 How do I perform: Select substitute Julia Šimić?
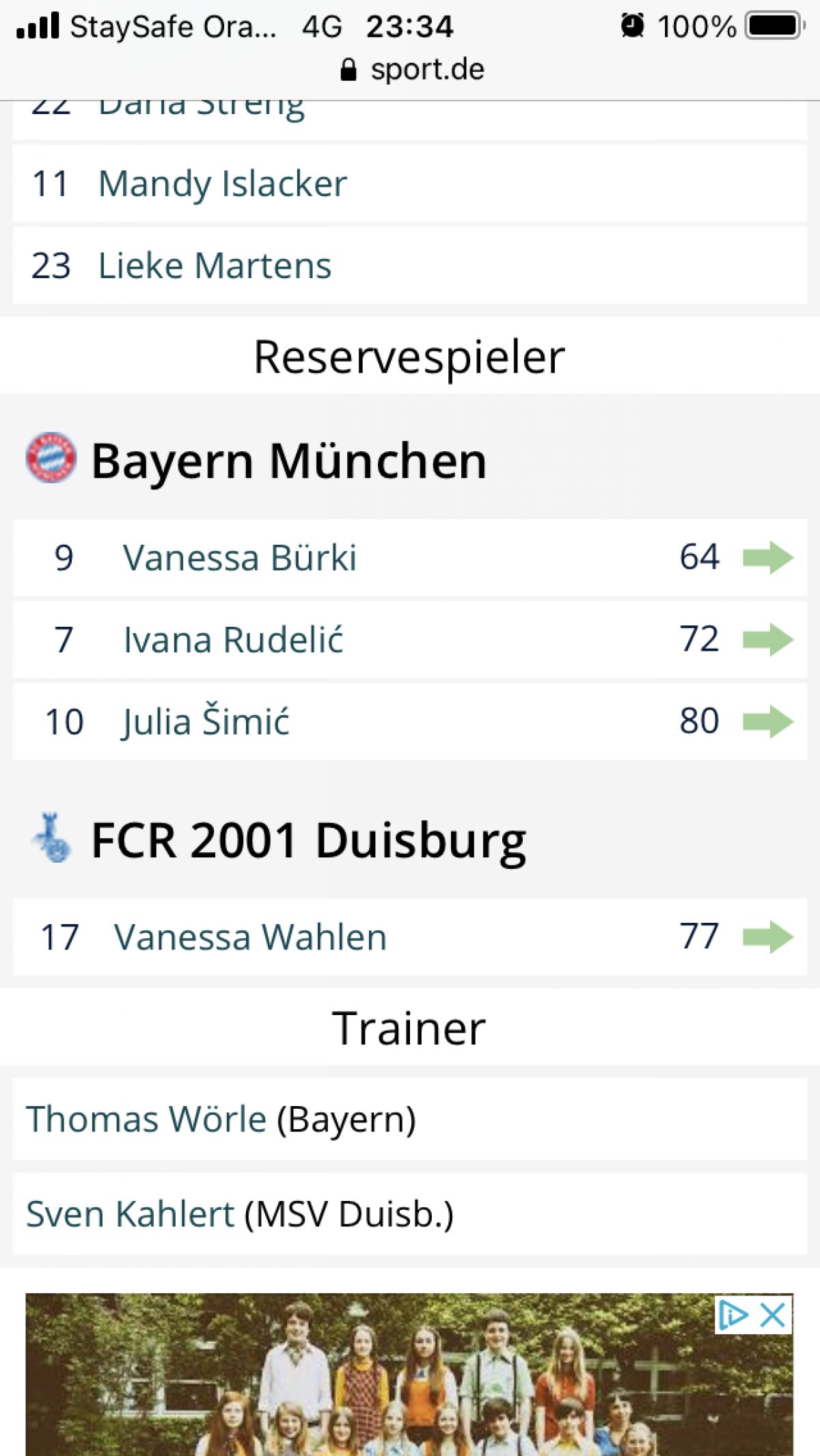pyautogui.click(x=205, y=722)
